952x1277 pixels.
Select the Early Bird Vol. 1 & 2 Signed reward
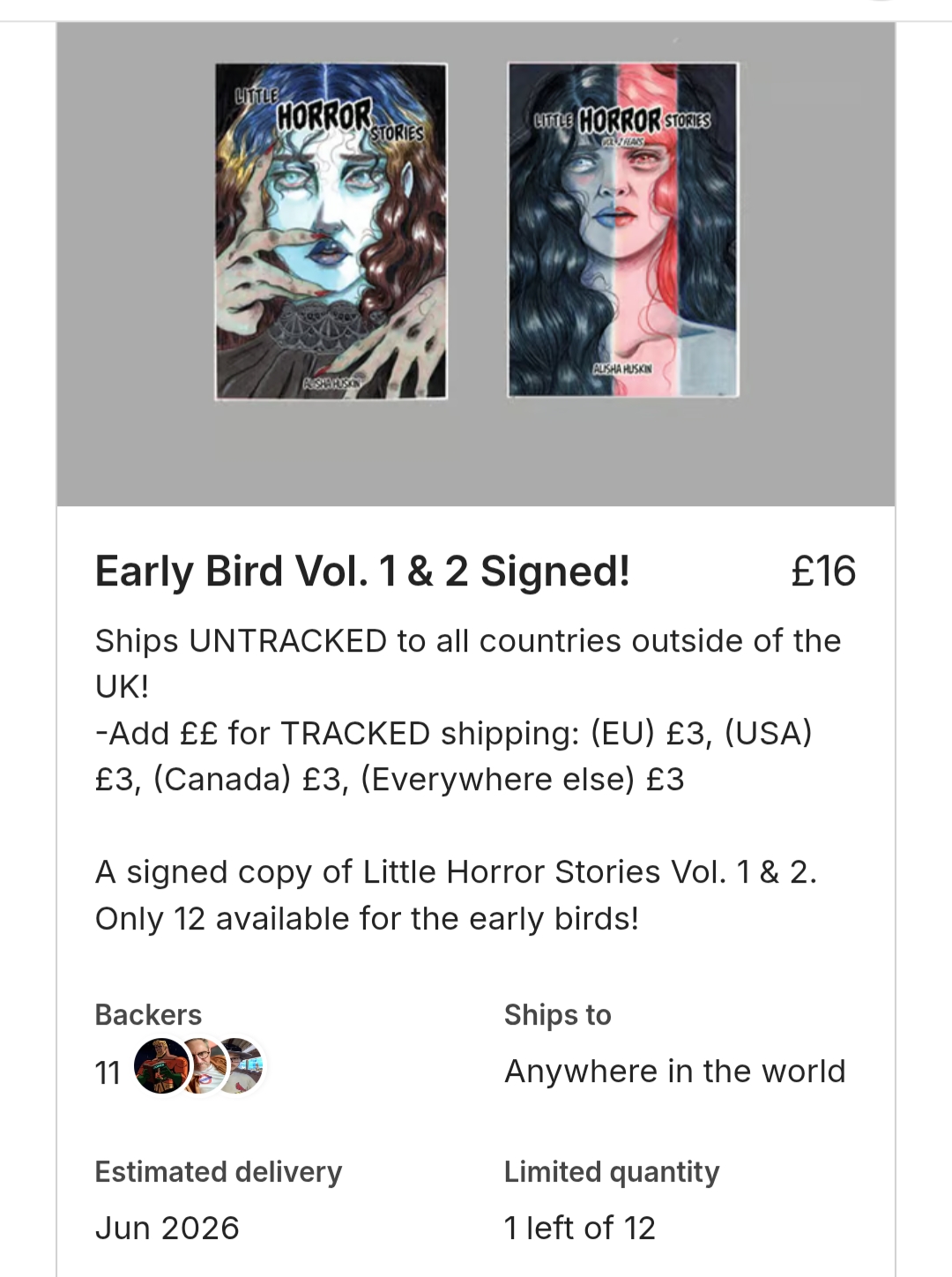(362, 571)
